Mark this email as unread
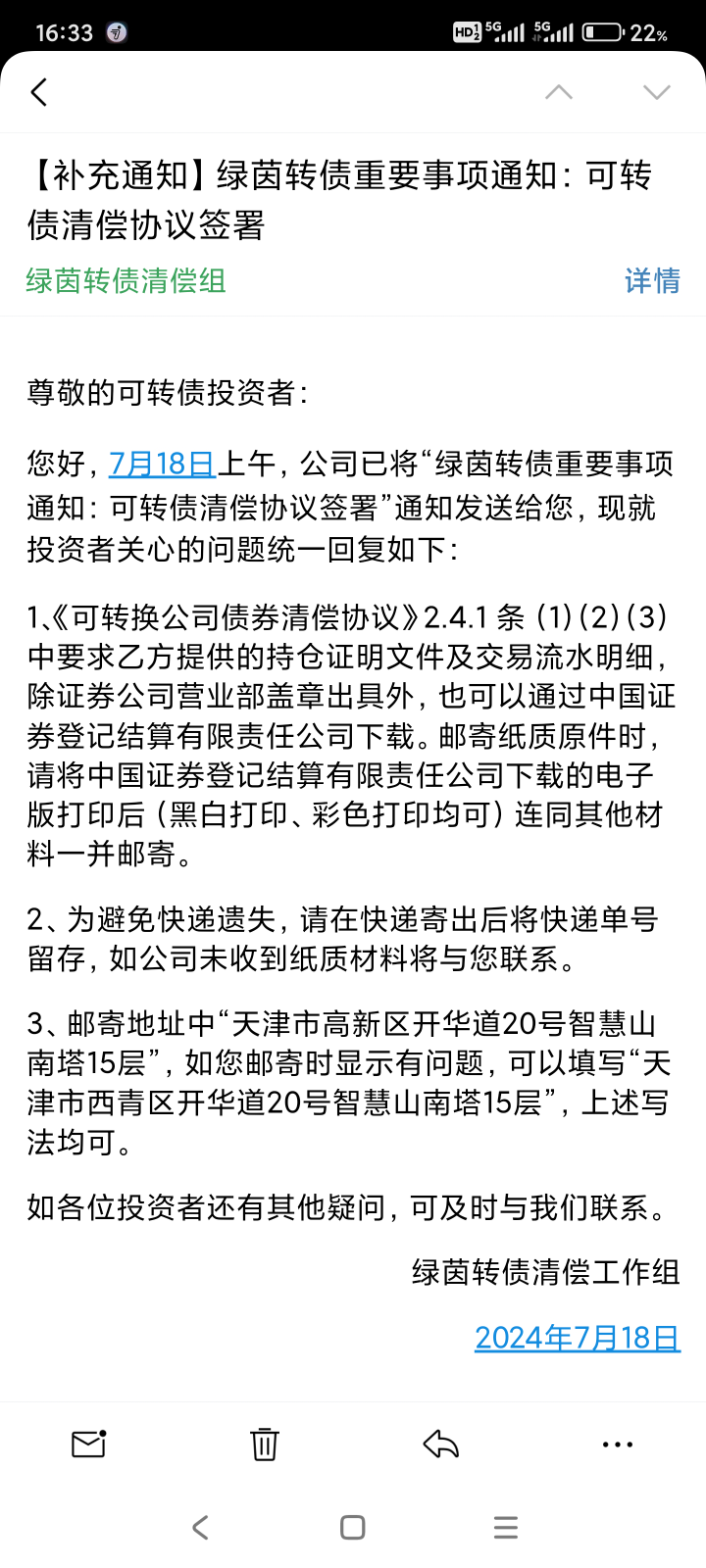Image resolution: width=706 pixels, height=1568 pixels. (x=88, y=1444)
